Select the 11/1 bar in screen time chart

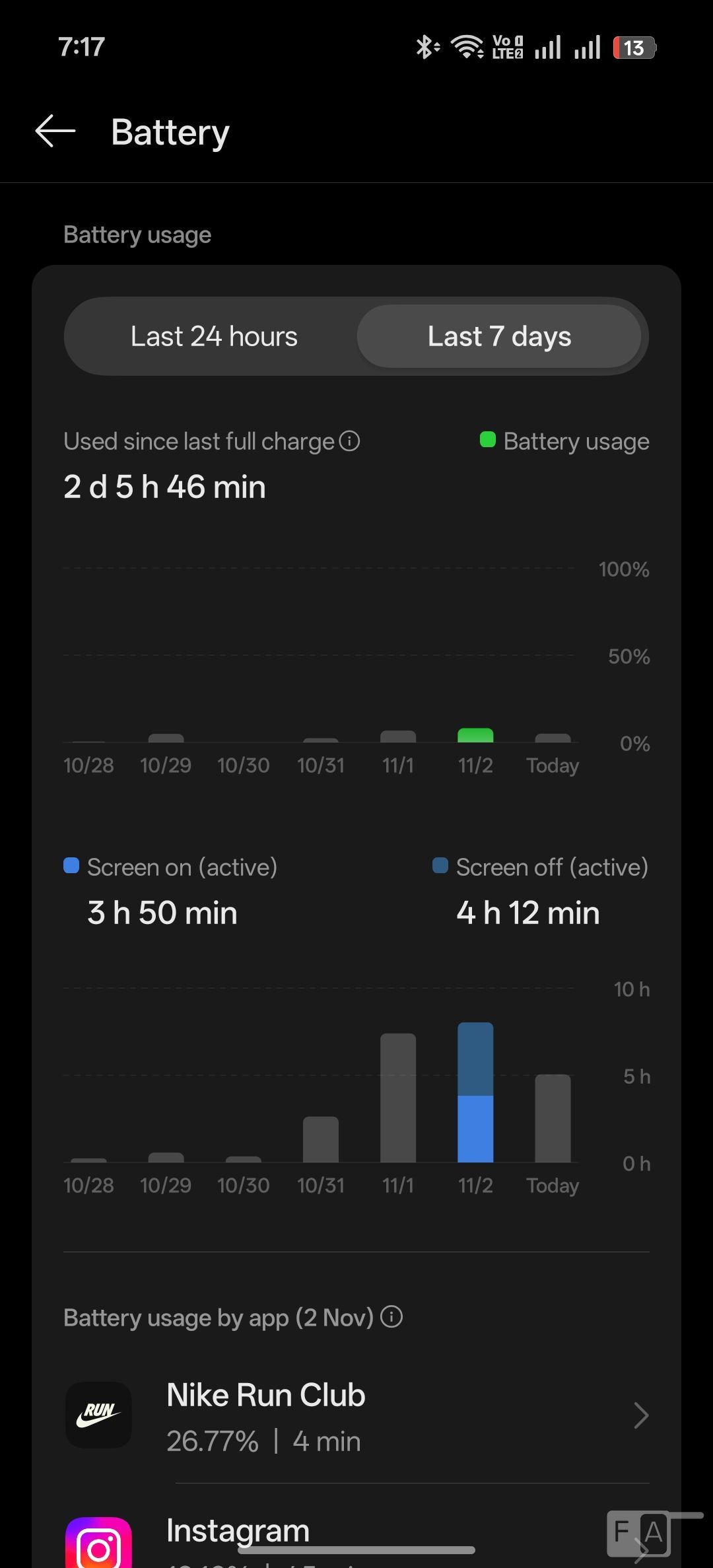point(398,1098)
